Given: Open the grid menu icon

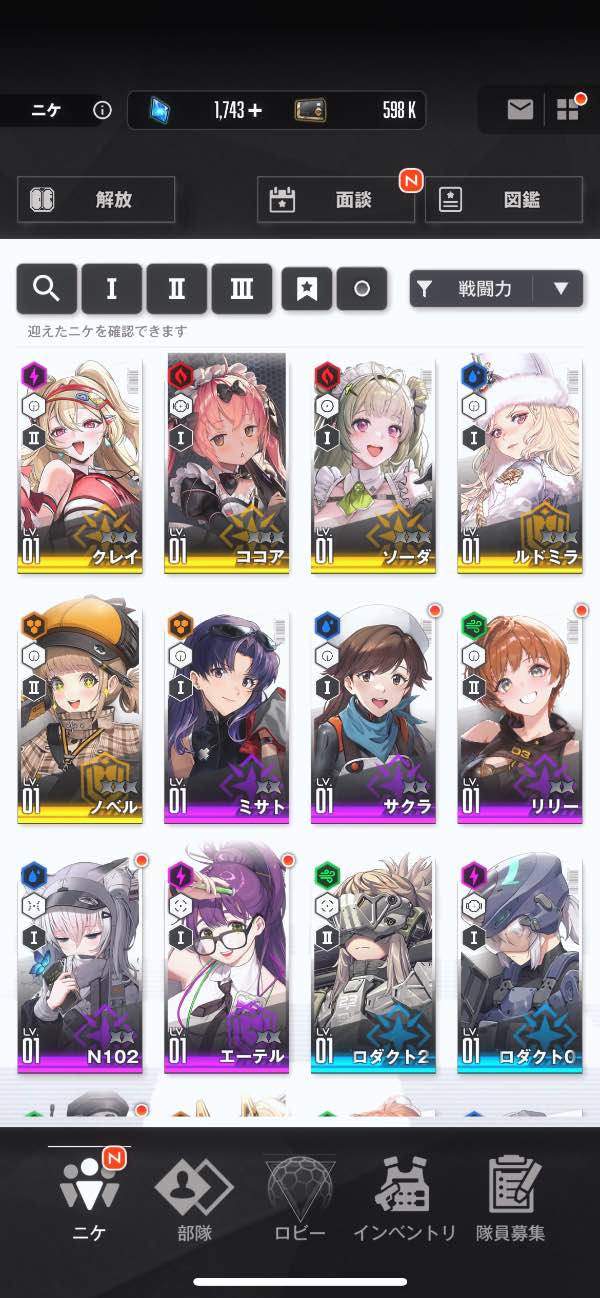Looking at the screenshot, I should click(x=568, y=110).
